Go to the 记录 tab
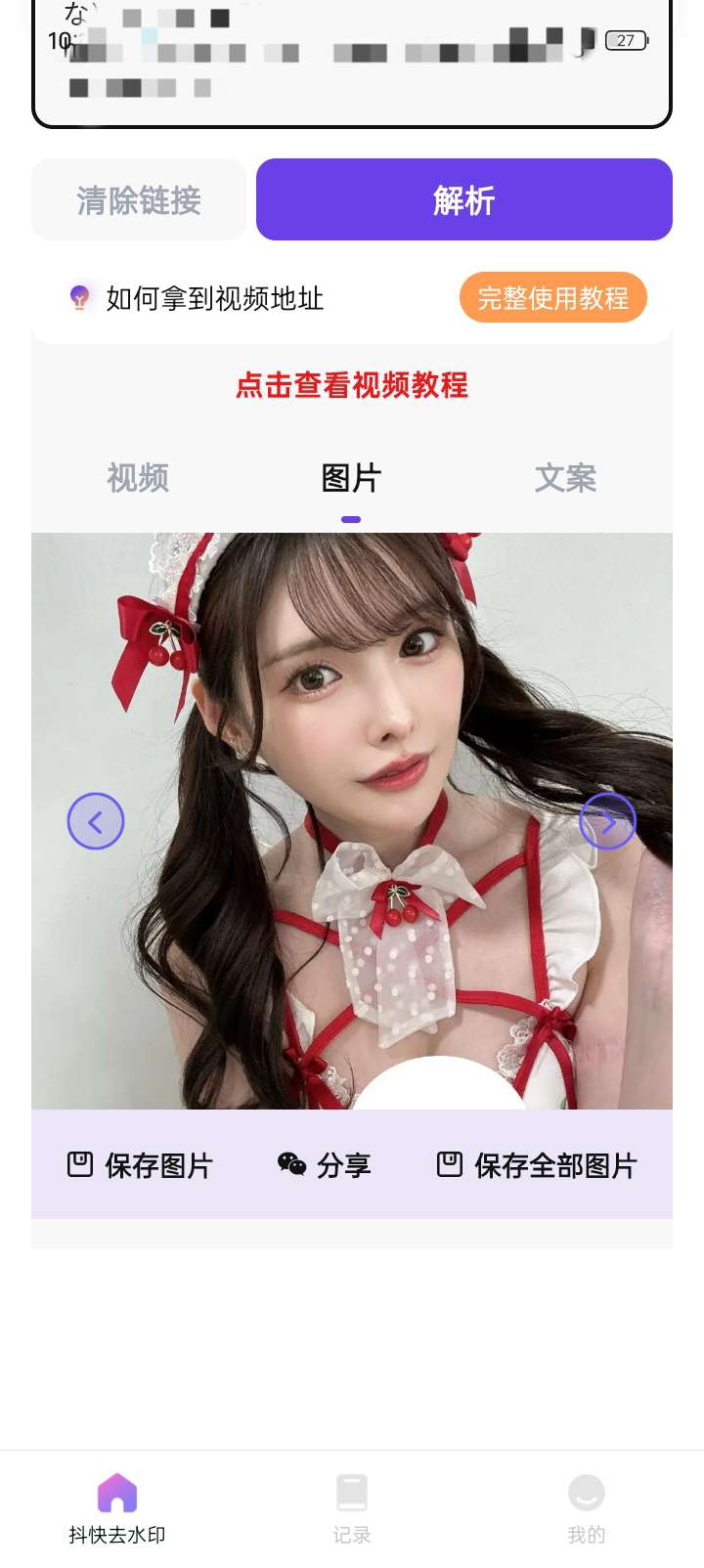This screenshot has width=704, height=1568. [352, 1508]
